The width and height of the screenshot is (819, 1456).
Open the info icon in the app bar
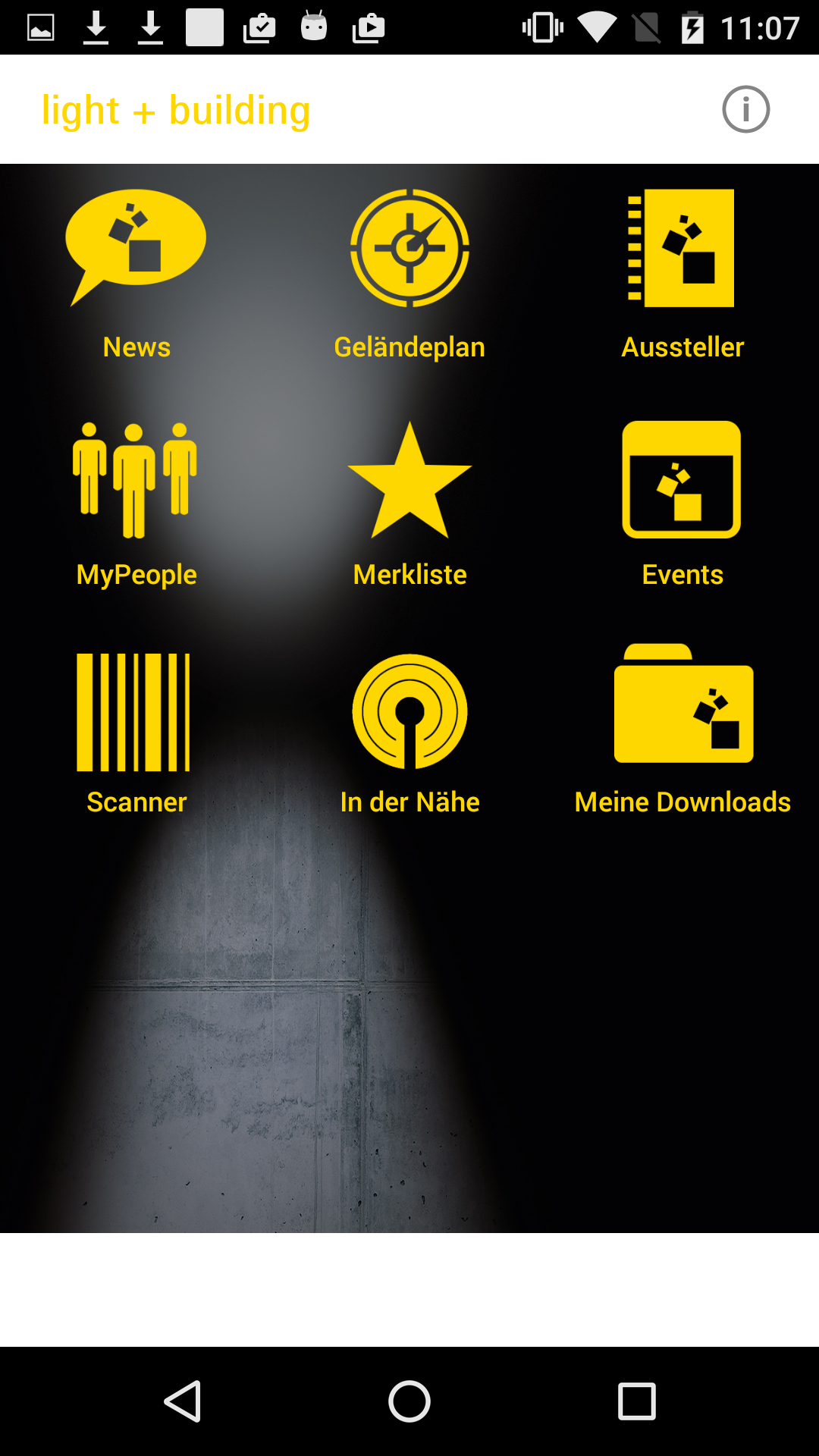(x=745, y=109)
